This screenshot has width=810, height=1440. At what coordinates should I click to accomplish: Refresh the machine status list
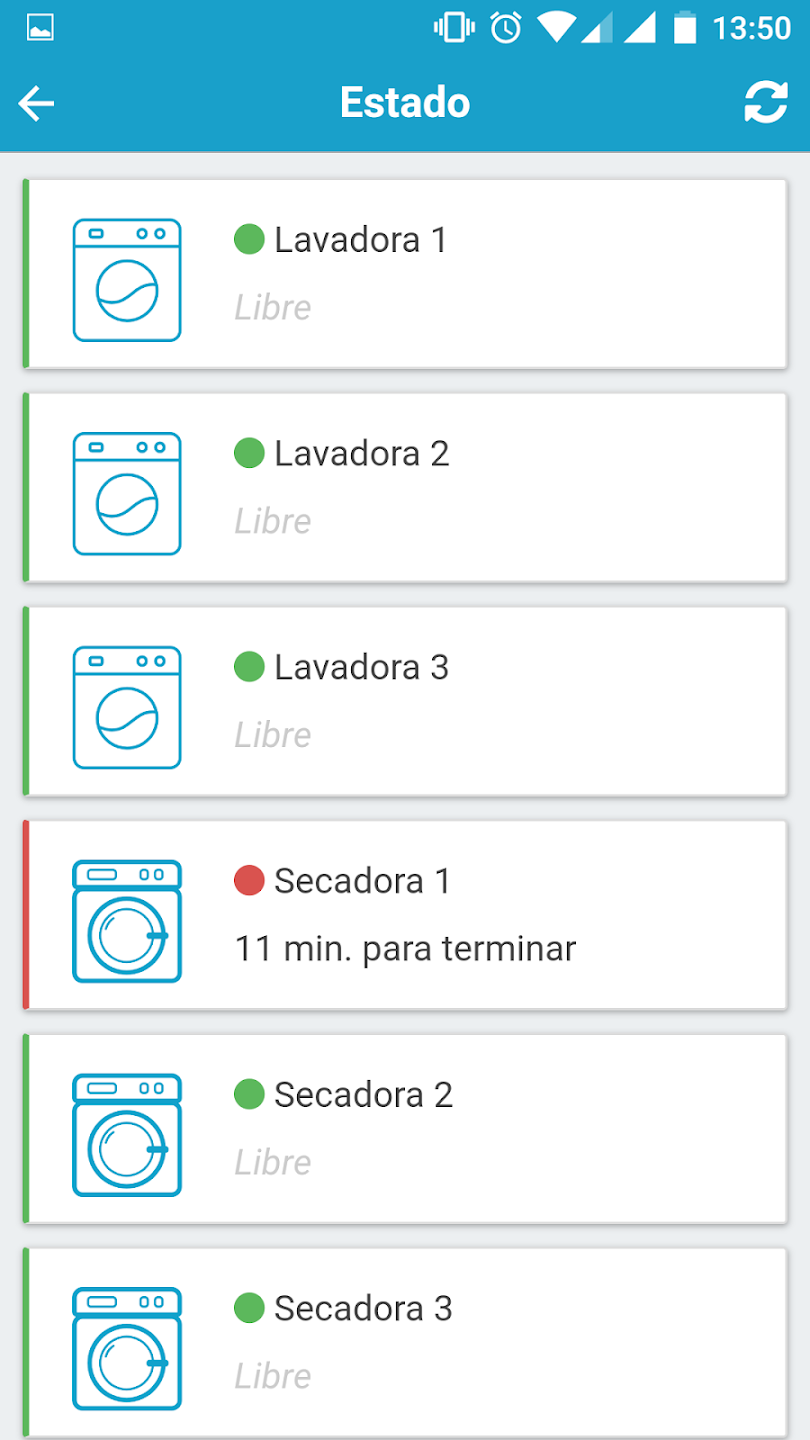pyautogui.click(x=766, y=103)
